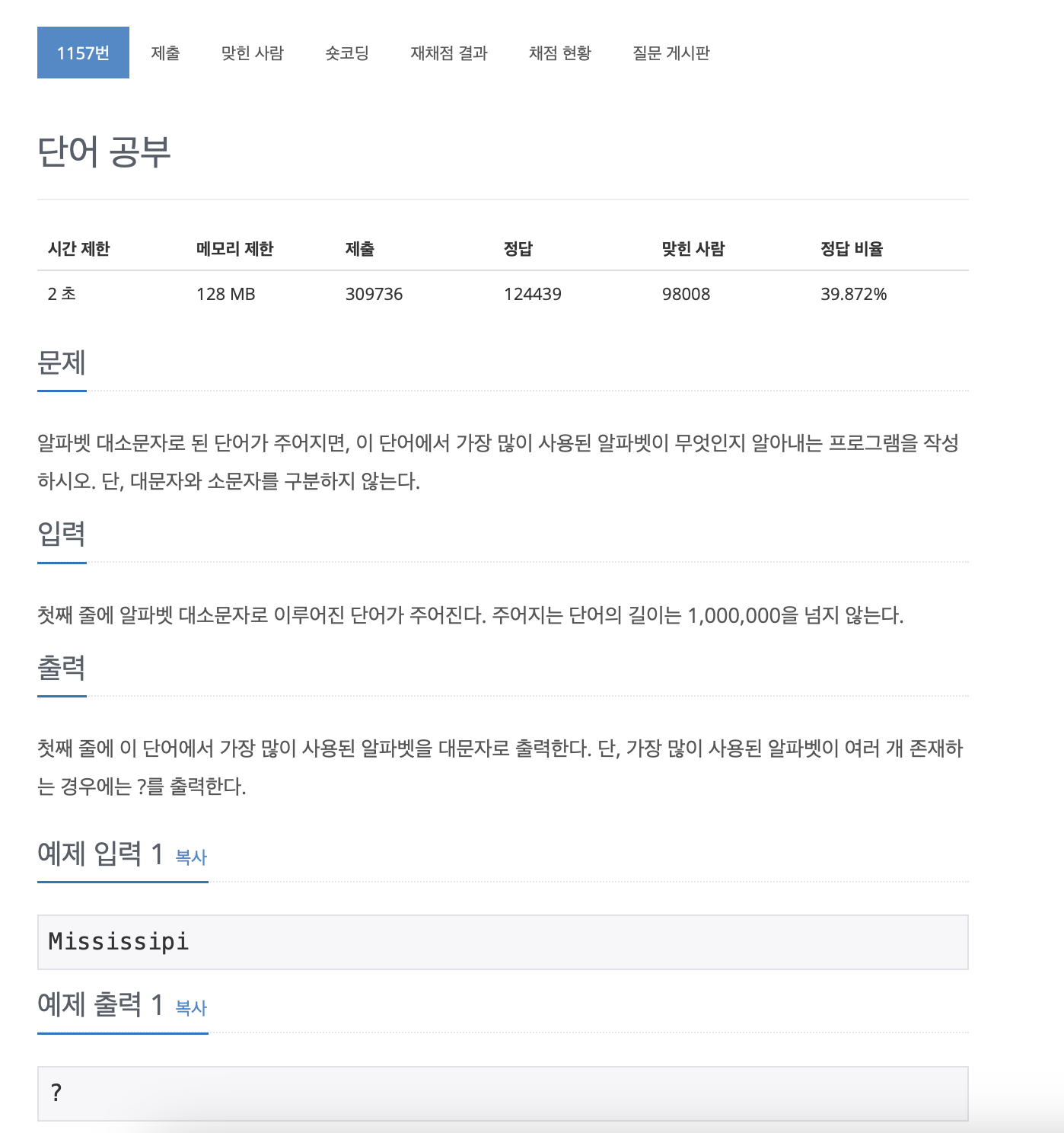Click the accepted count 124439
This screenshot has width=1064, height=1133.
point(533,294)
